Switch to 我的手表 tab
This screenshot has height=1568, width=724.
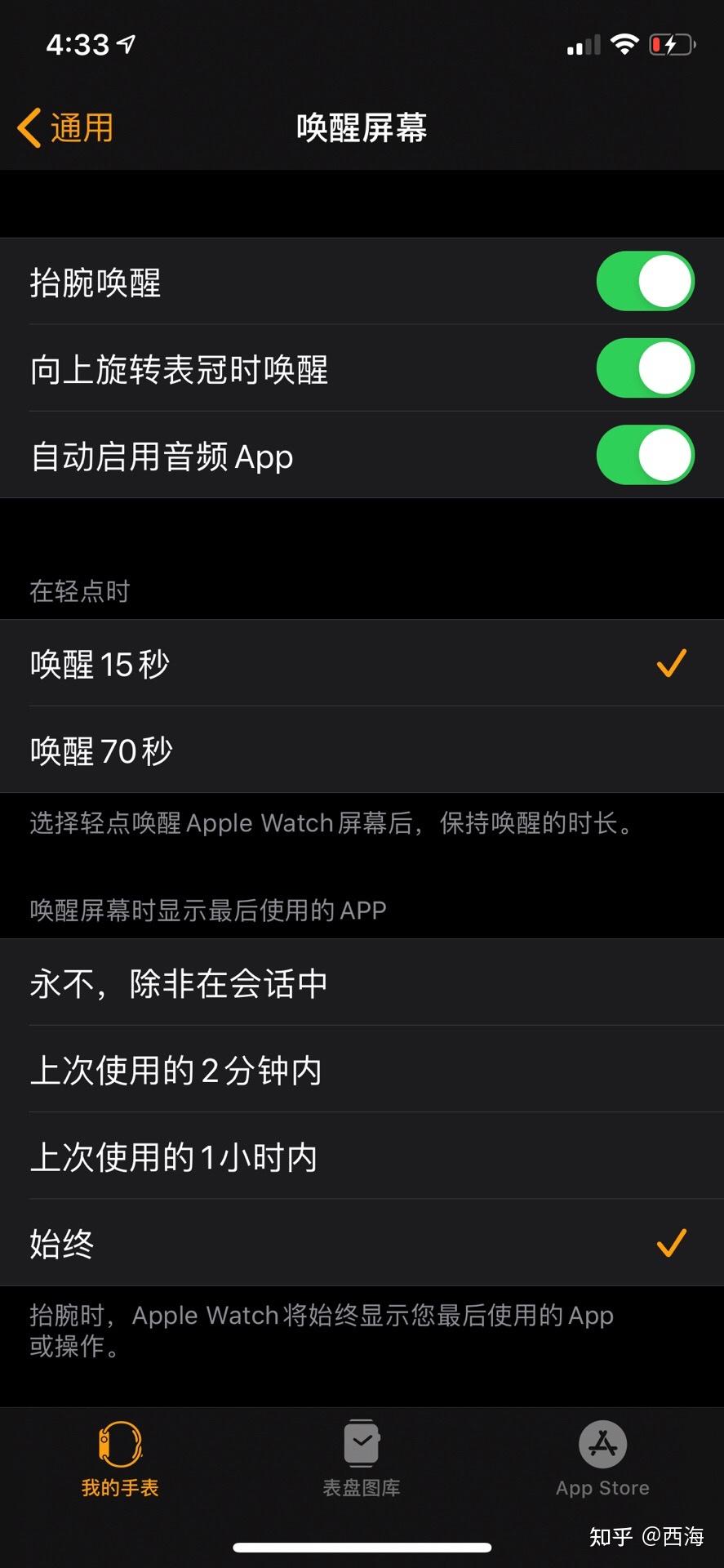pyautogui.click(x=120, y=1459)
